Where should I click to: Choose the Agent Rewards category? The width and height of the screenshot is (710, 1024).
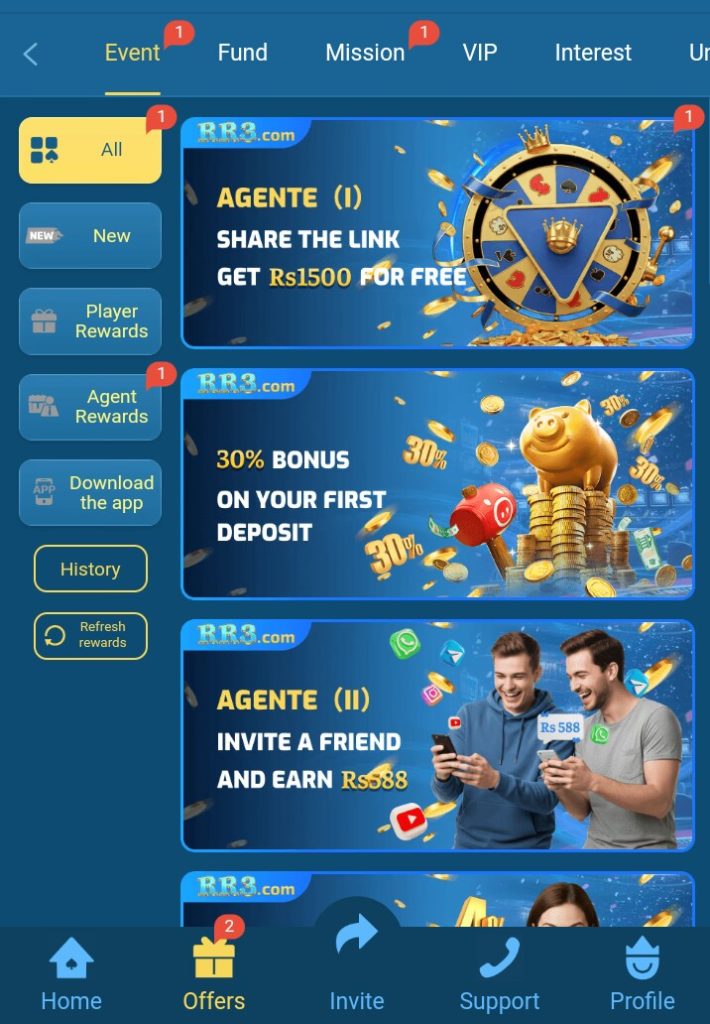pos(90,407)
